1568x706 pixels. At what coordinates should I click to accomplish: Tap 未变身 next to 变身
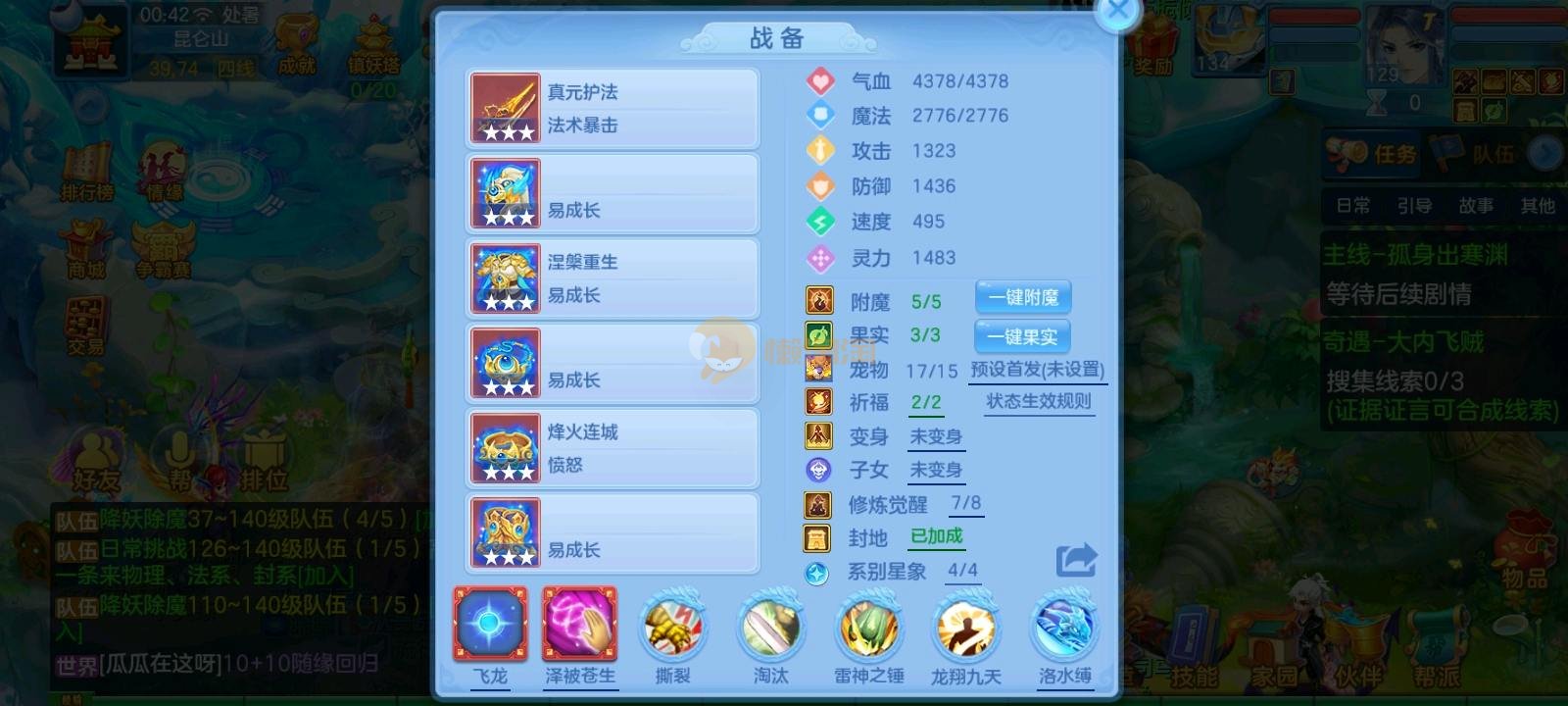(x=936, y=436)
